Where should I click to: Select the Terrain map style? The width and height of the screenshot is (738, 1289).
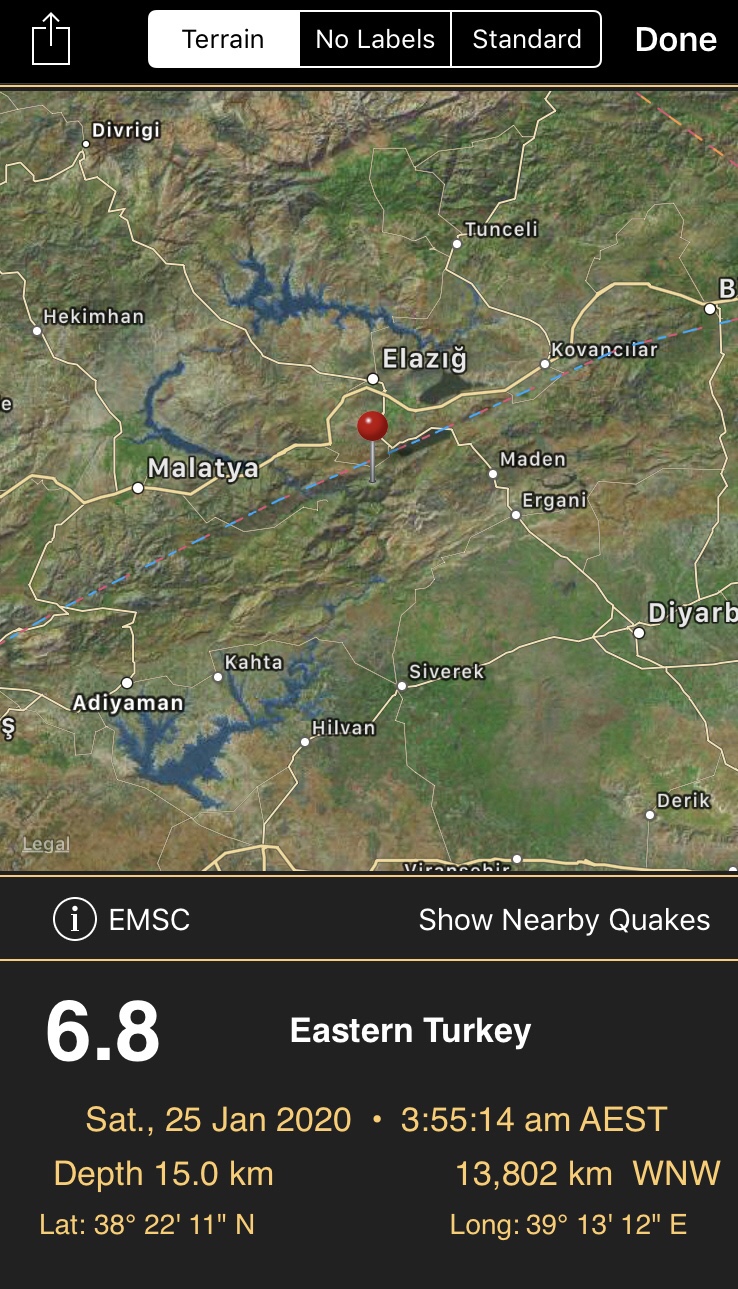click(x=223, y=40)
